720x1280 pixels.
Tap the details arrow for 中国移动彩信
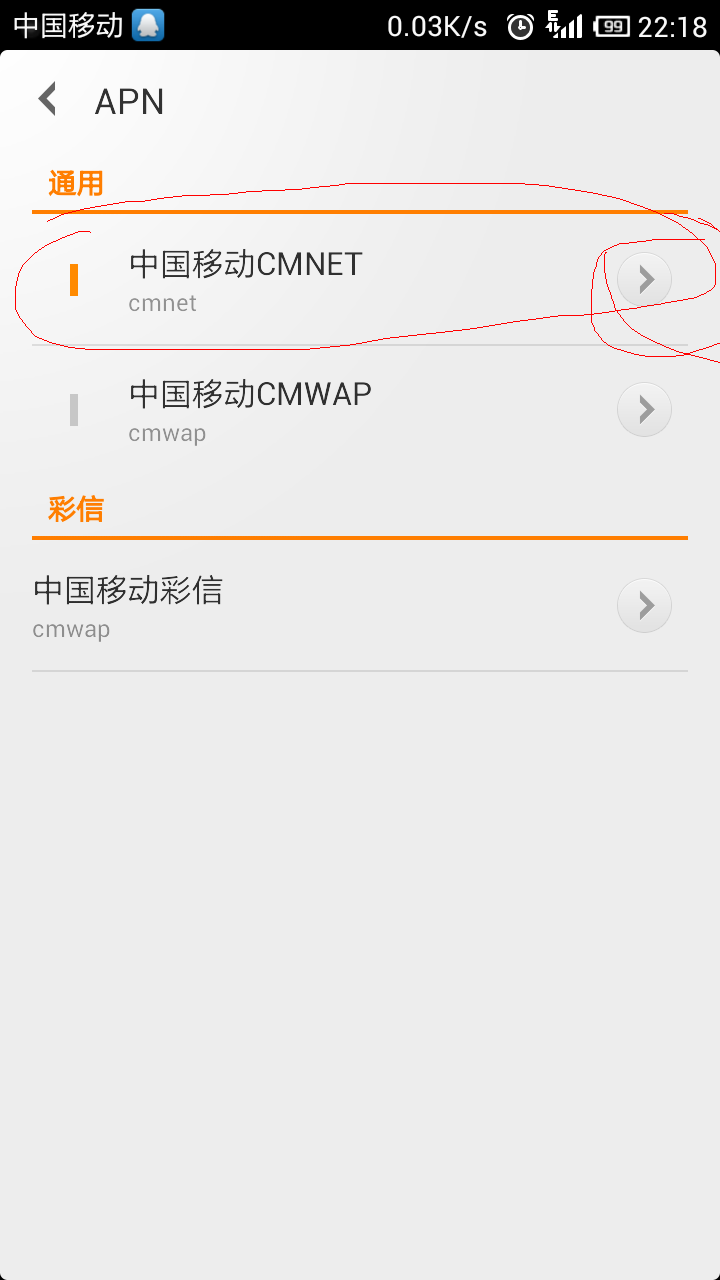click(x=644, y=605)
